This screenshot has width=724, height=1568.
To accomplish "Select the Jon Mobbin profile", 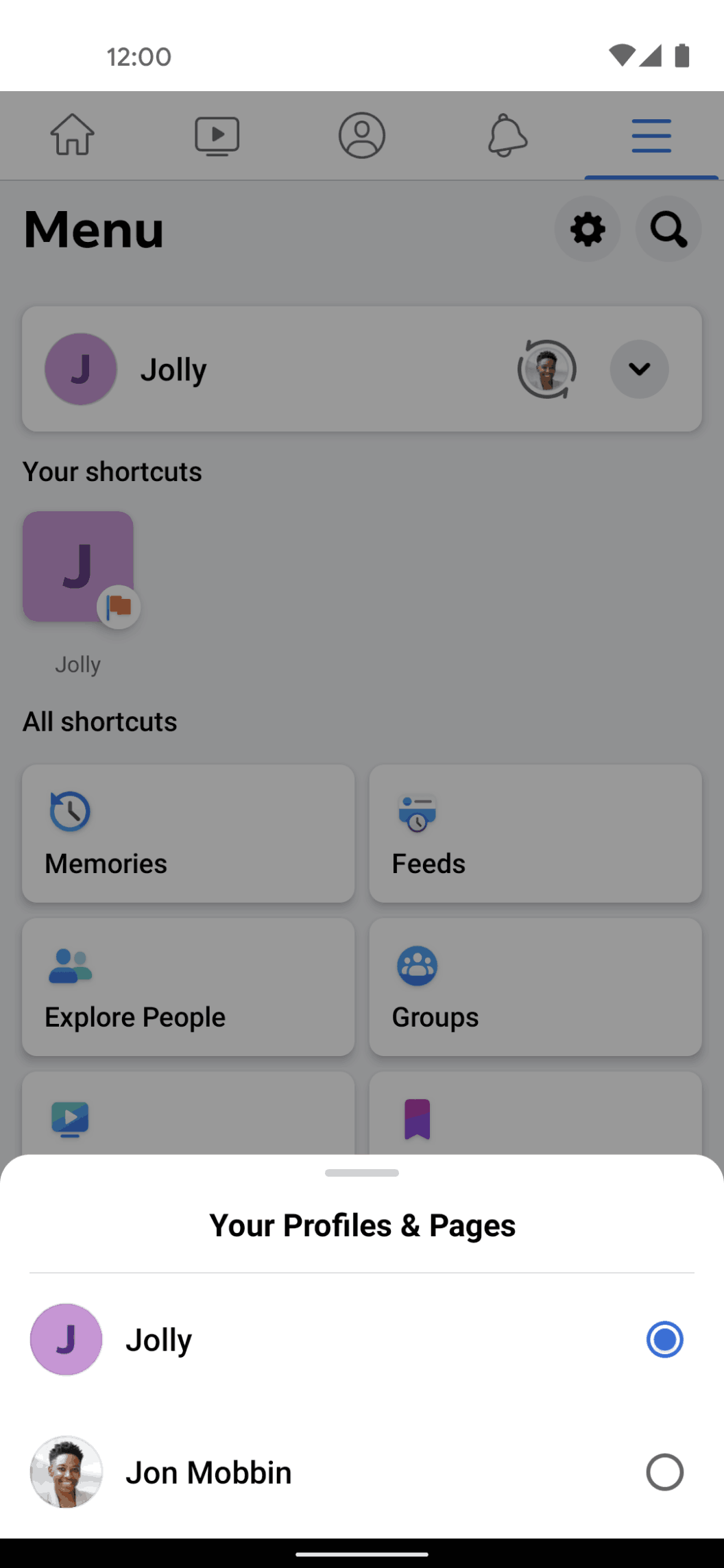I will pyautogui.click(x=664, y=1472).
